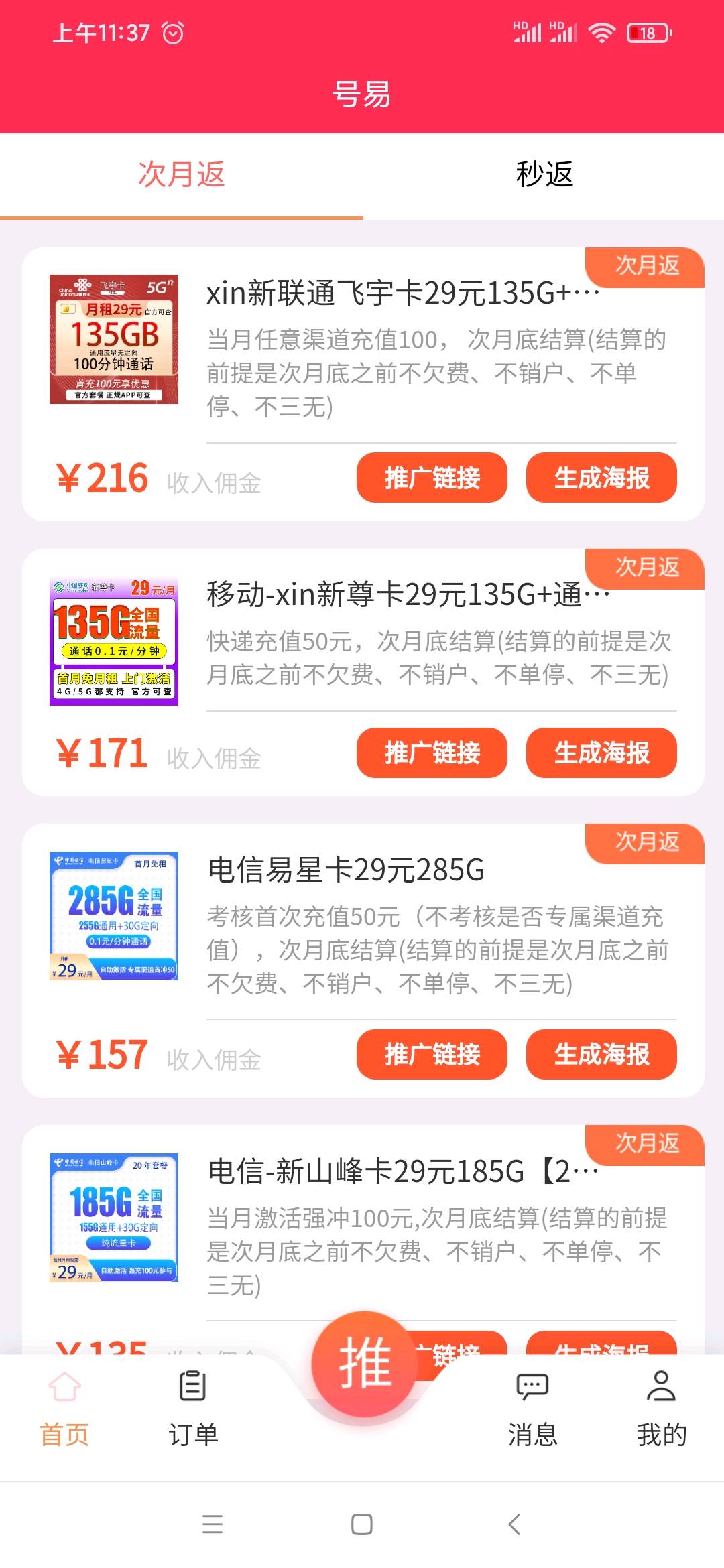Tap 生成海报 for 移动新尊卡

click(601, 753)
